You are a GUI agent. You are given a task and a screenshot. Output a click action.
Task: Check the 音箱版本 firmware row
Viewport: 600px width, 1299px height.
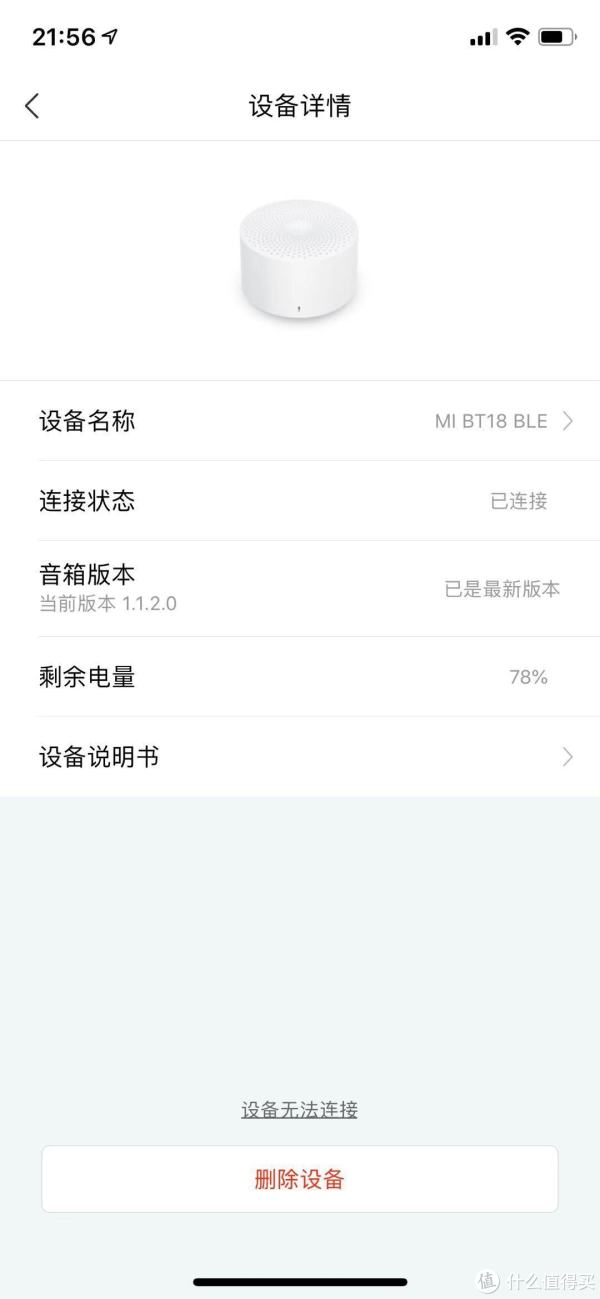pos(300,588)
